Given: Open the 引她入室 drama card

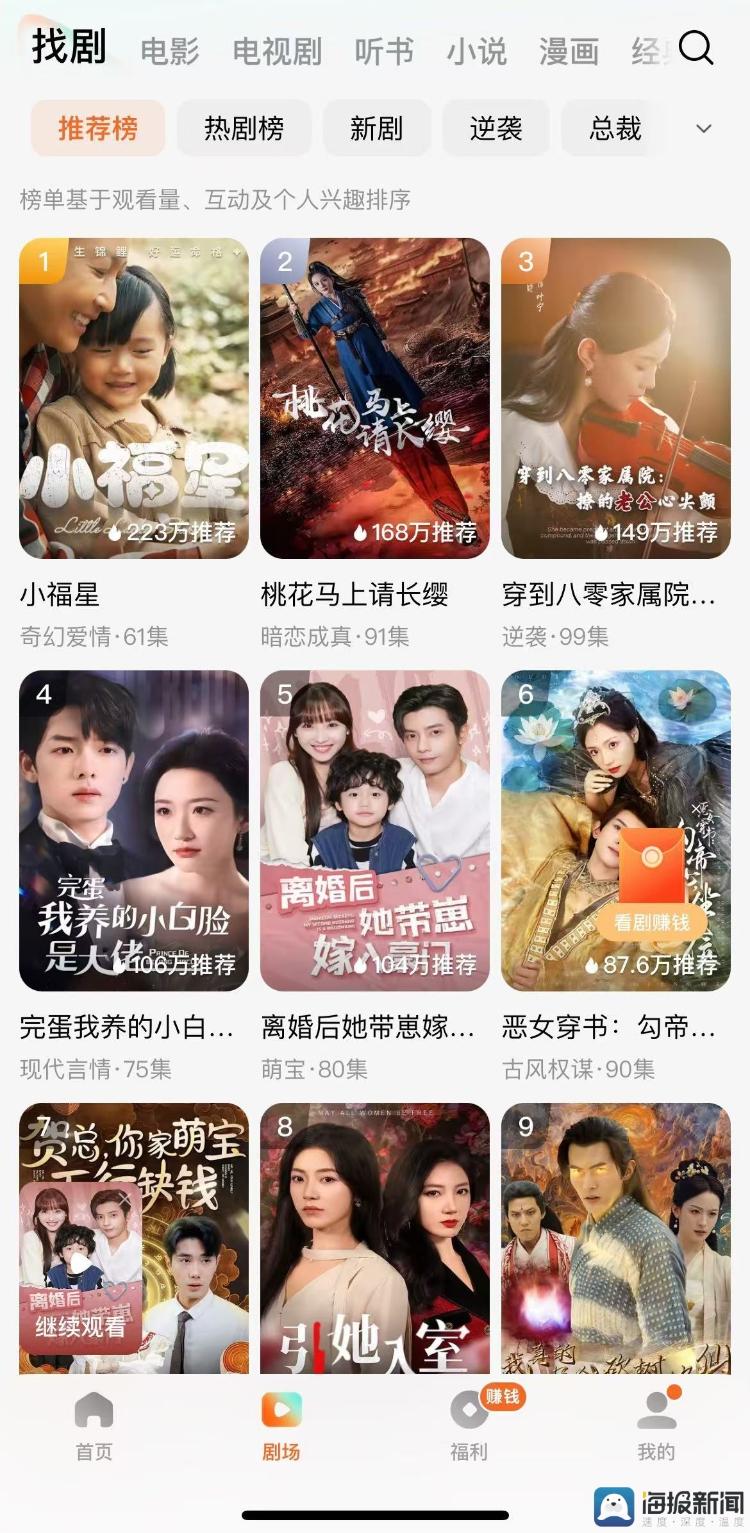Looking at the screenshot, I should pyautogui.click(x=375, y=1238).
